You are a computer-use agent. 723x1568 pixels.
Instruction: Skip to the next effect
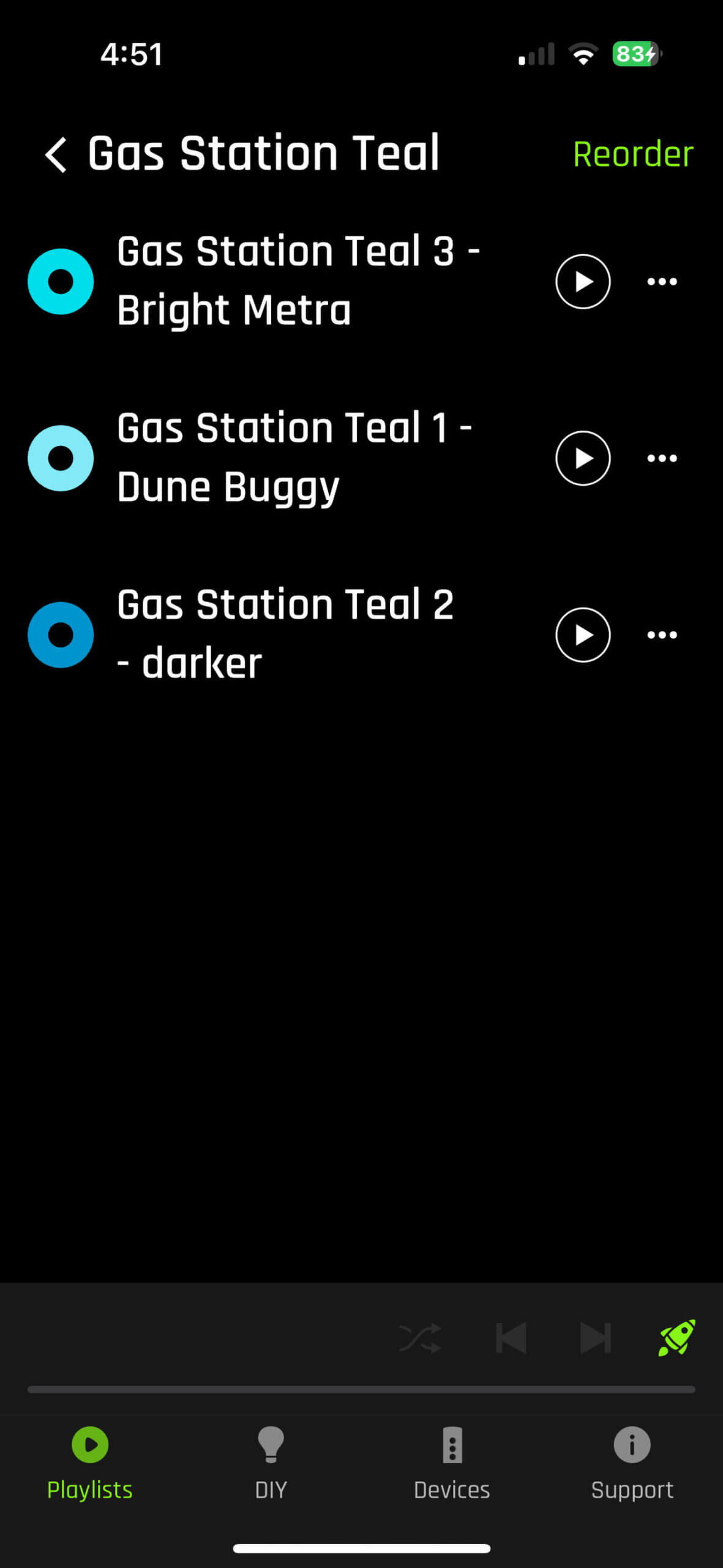point(595,1338)
